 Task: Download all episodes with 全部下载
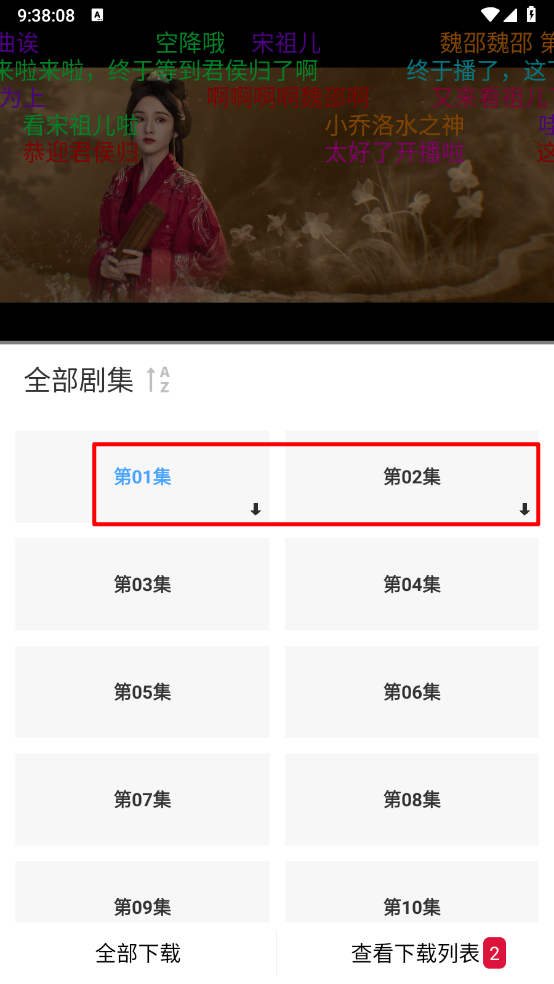(138, 953)
